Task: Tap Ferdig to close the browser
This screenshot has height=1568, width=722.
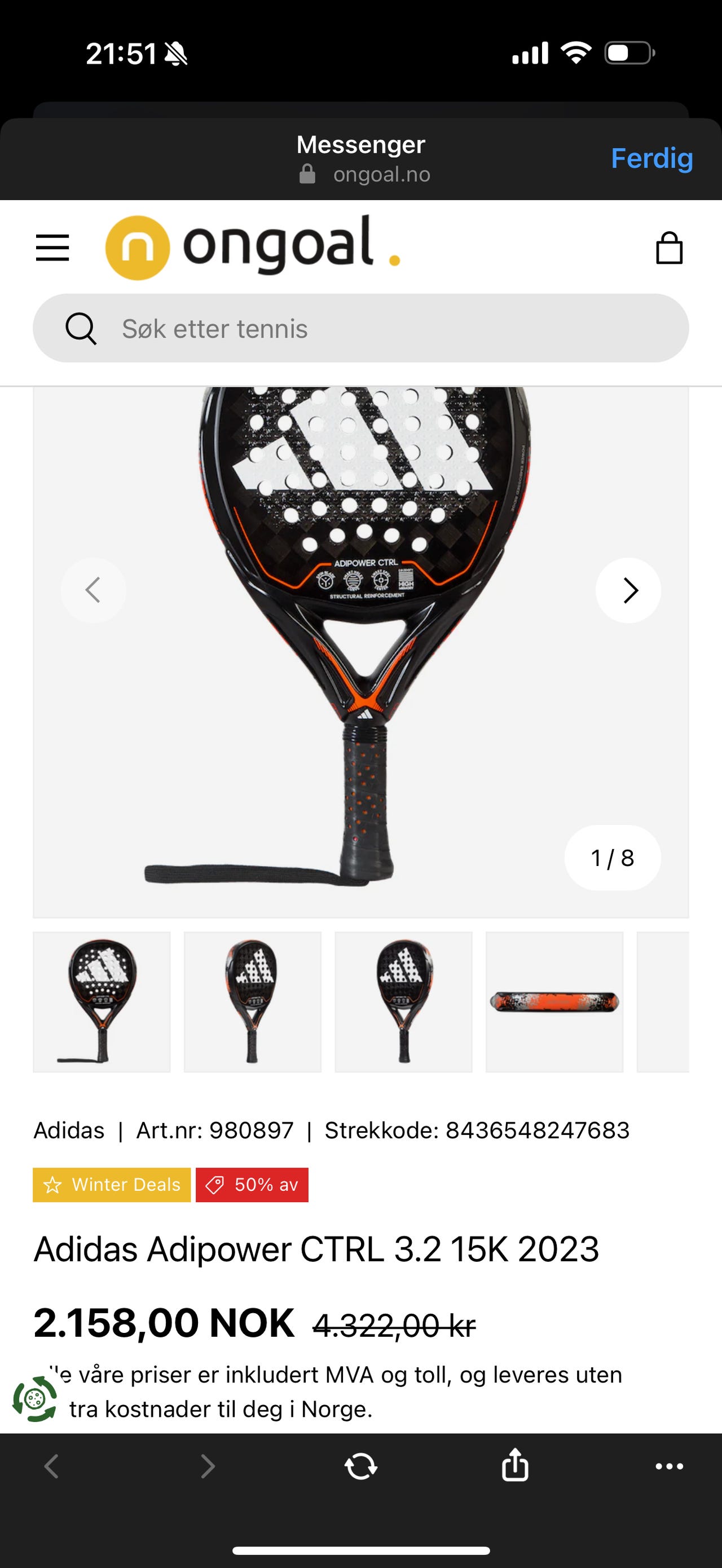Action: click(x=652, y=160)
